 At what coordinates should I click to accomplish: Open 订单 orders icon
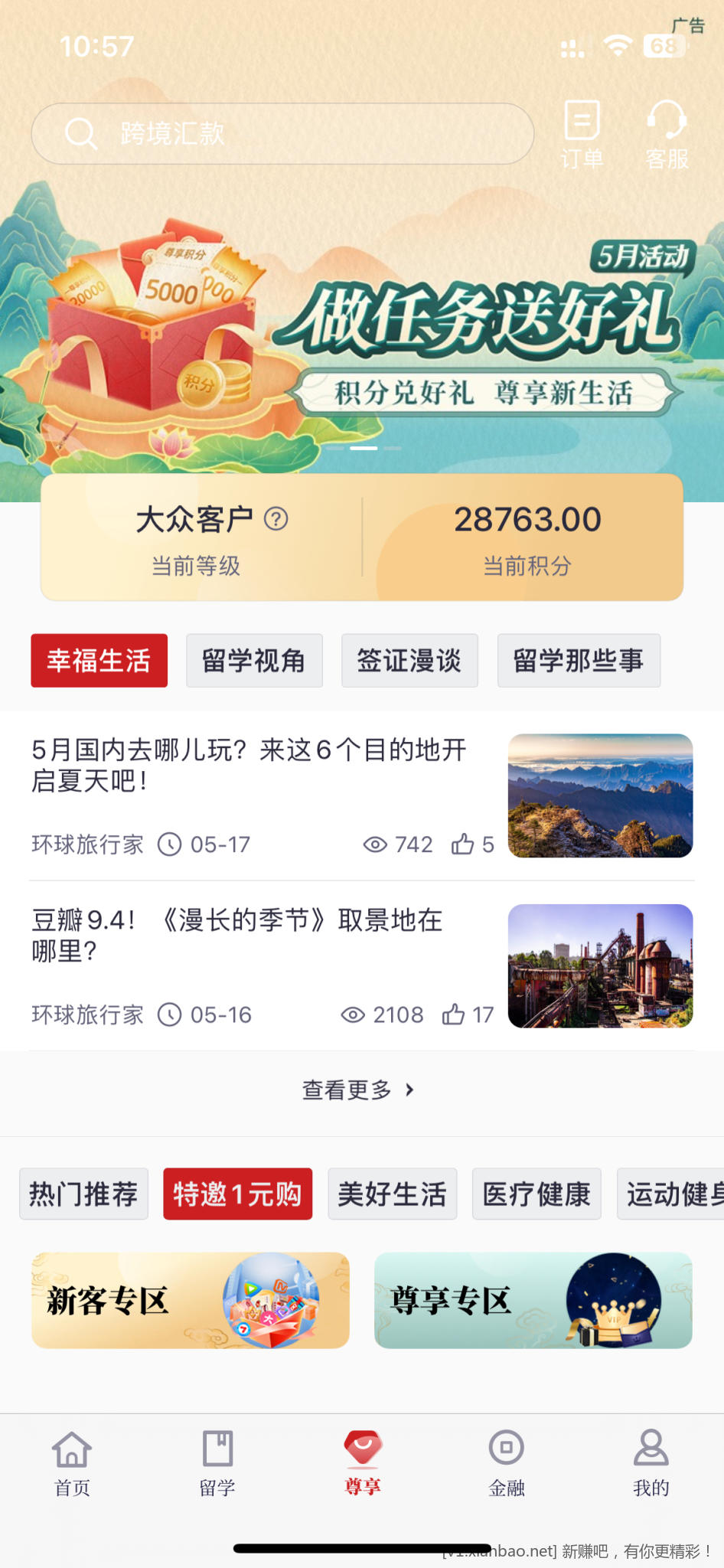coord(582,134)
